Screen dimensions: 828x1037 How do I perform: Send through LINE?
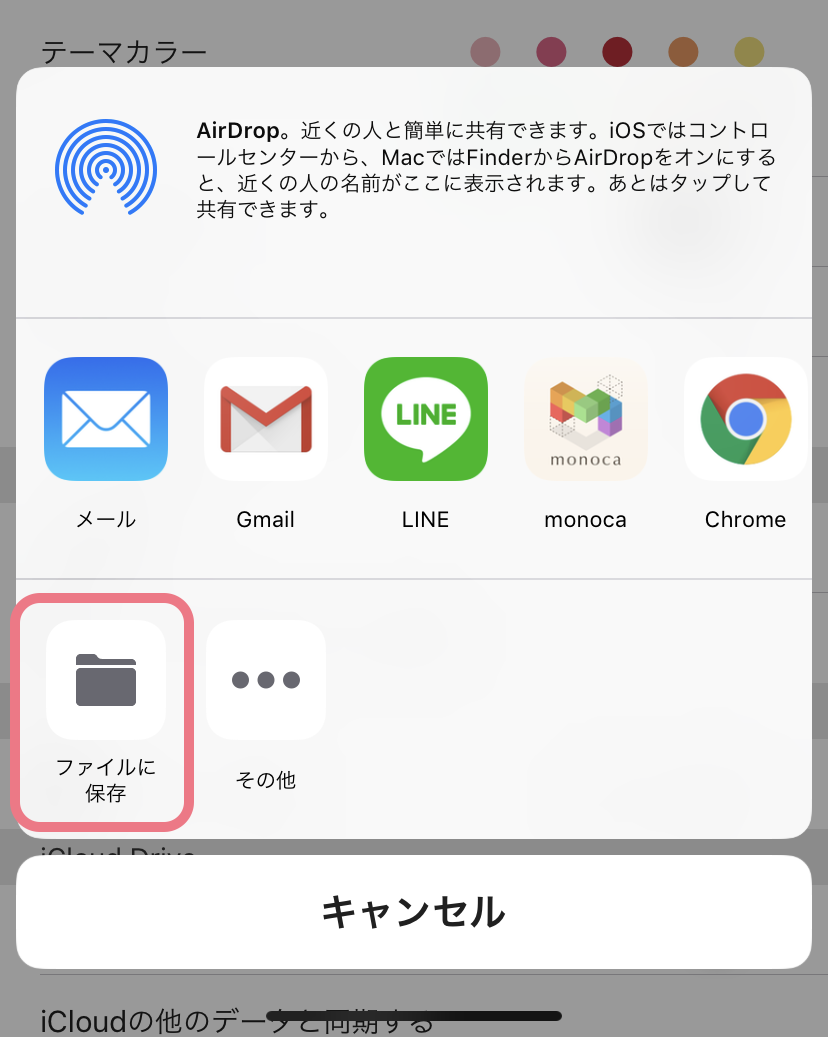[426, 420]
